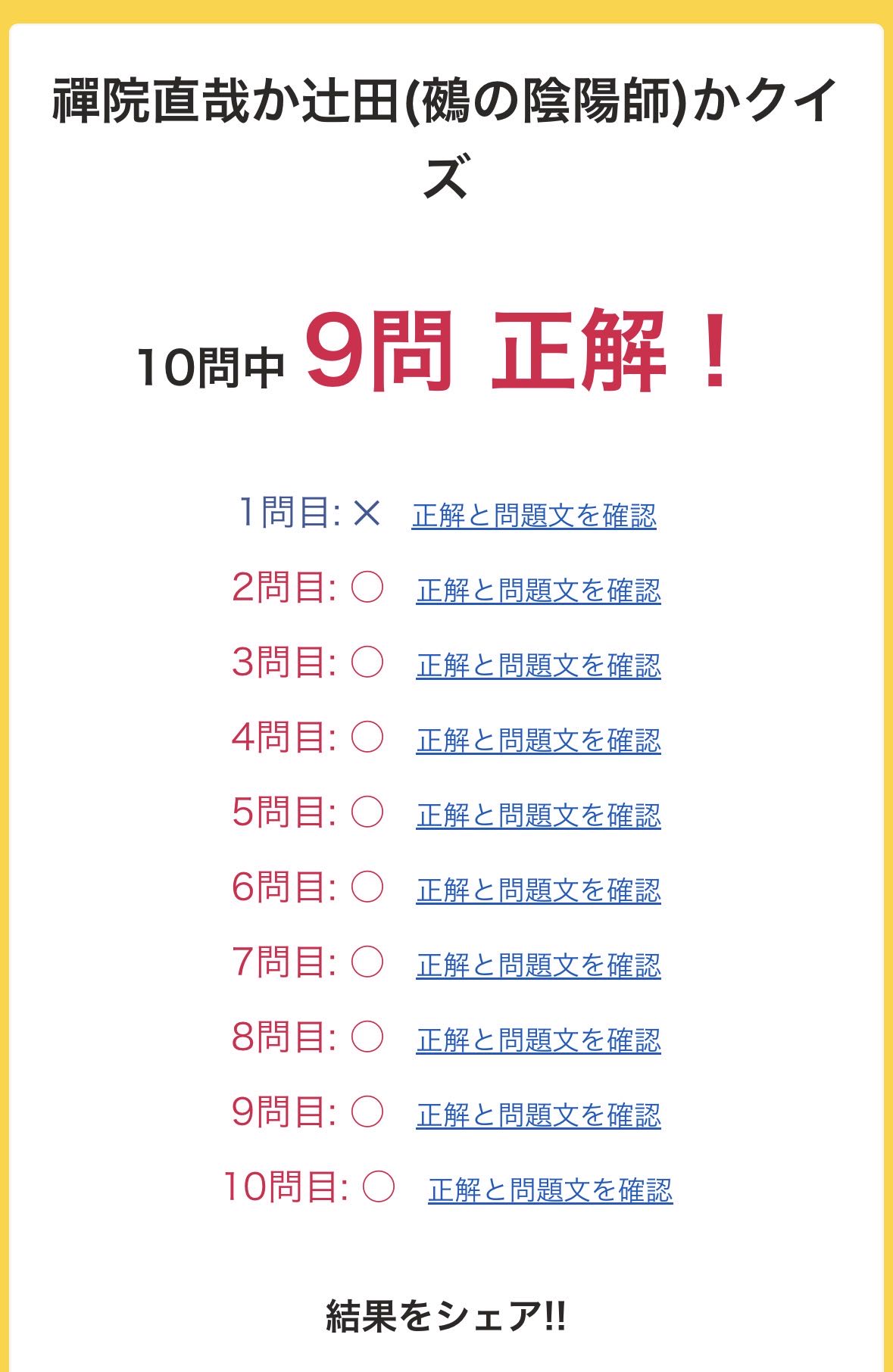View question 9's correct answer link

tap(539, 1115)
